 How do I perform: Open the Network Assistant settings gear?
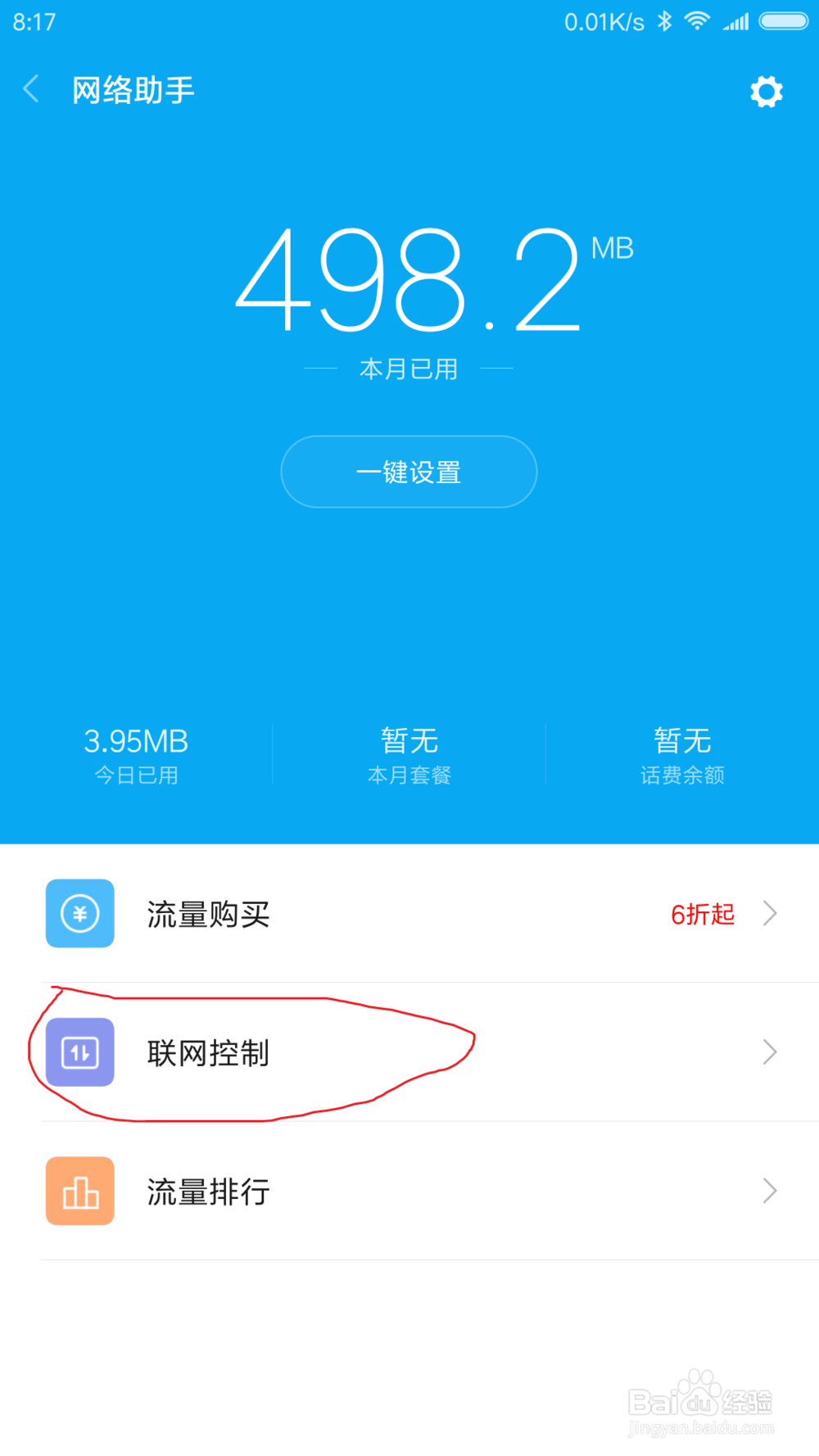click(767, 91)
